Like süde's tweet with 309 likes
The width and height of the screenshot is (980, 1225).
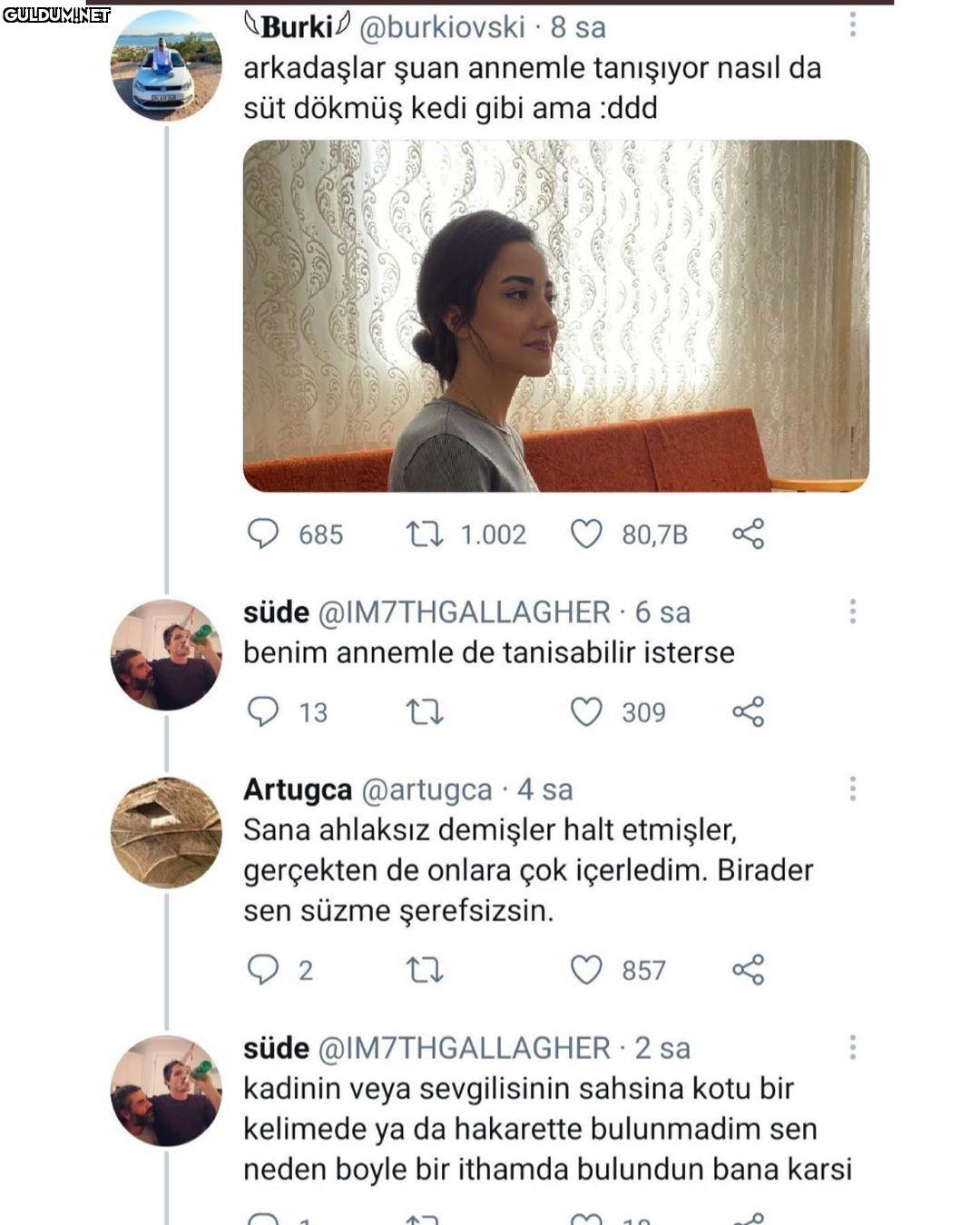tap(586, 711)
